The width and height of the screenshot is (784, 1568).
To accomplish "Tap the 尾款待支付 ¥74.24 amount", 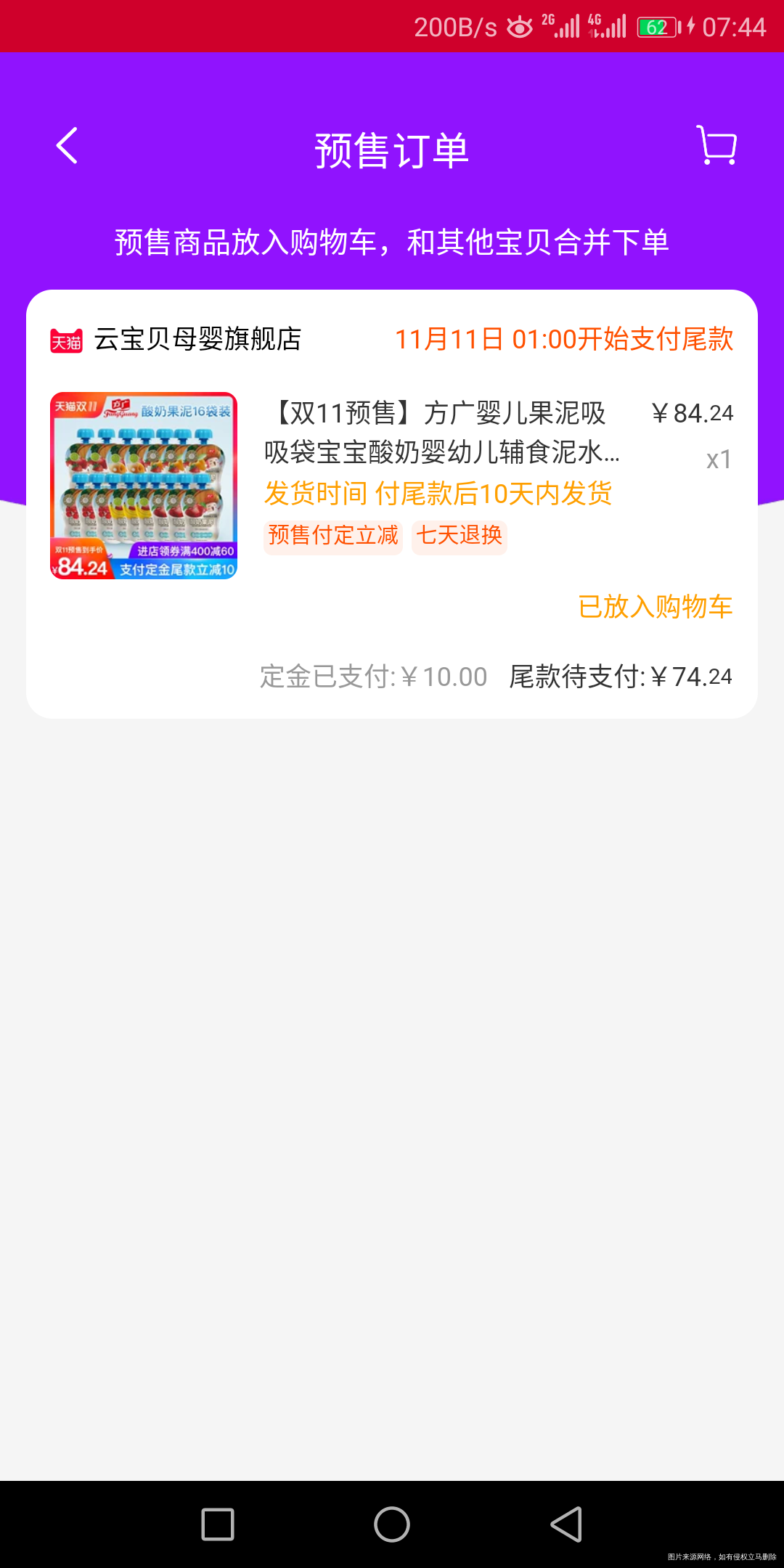I will click(621, 676).
